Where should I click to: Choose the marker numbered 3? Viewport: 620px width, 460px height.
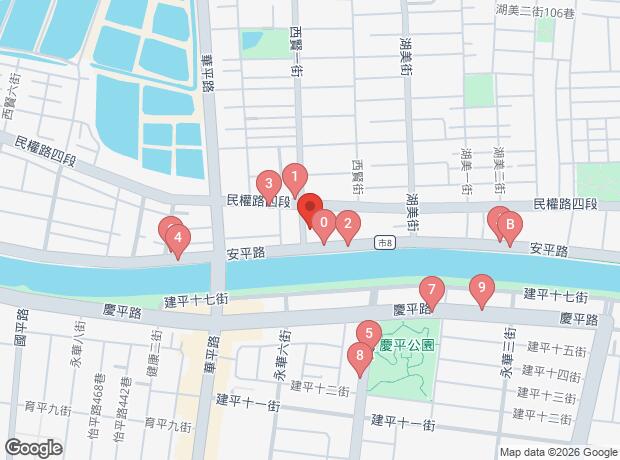click(268, 184)
